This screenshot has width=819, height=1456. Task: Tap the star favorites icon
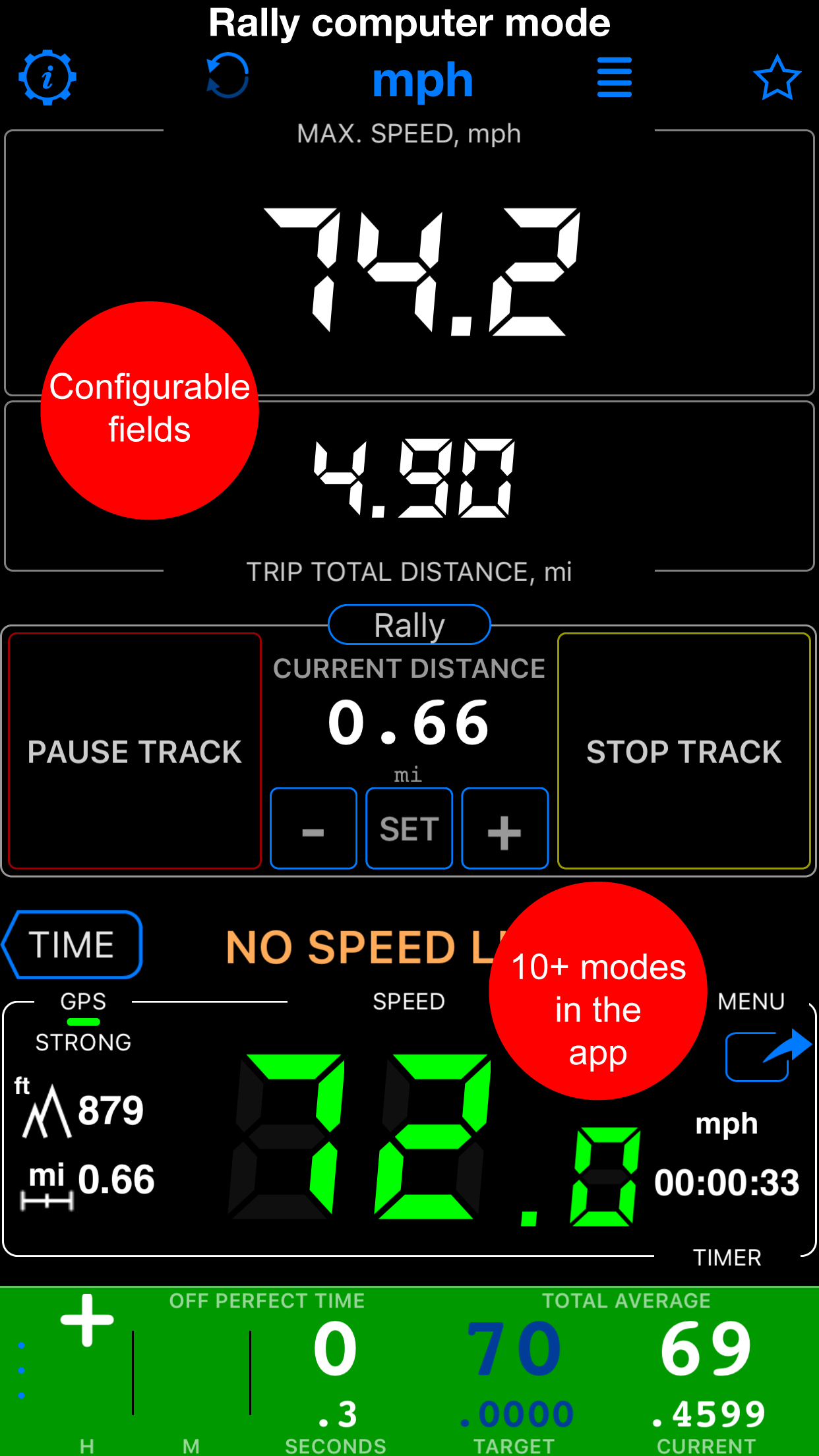click(777, 77)
